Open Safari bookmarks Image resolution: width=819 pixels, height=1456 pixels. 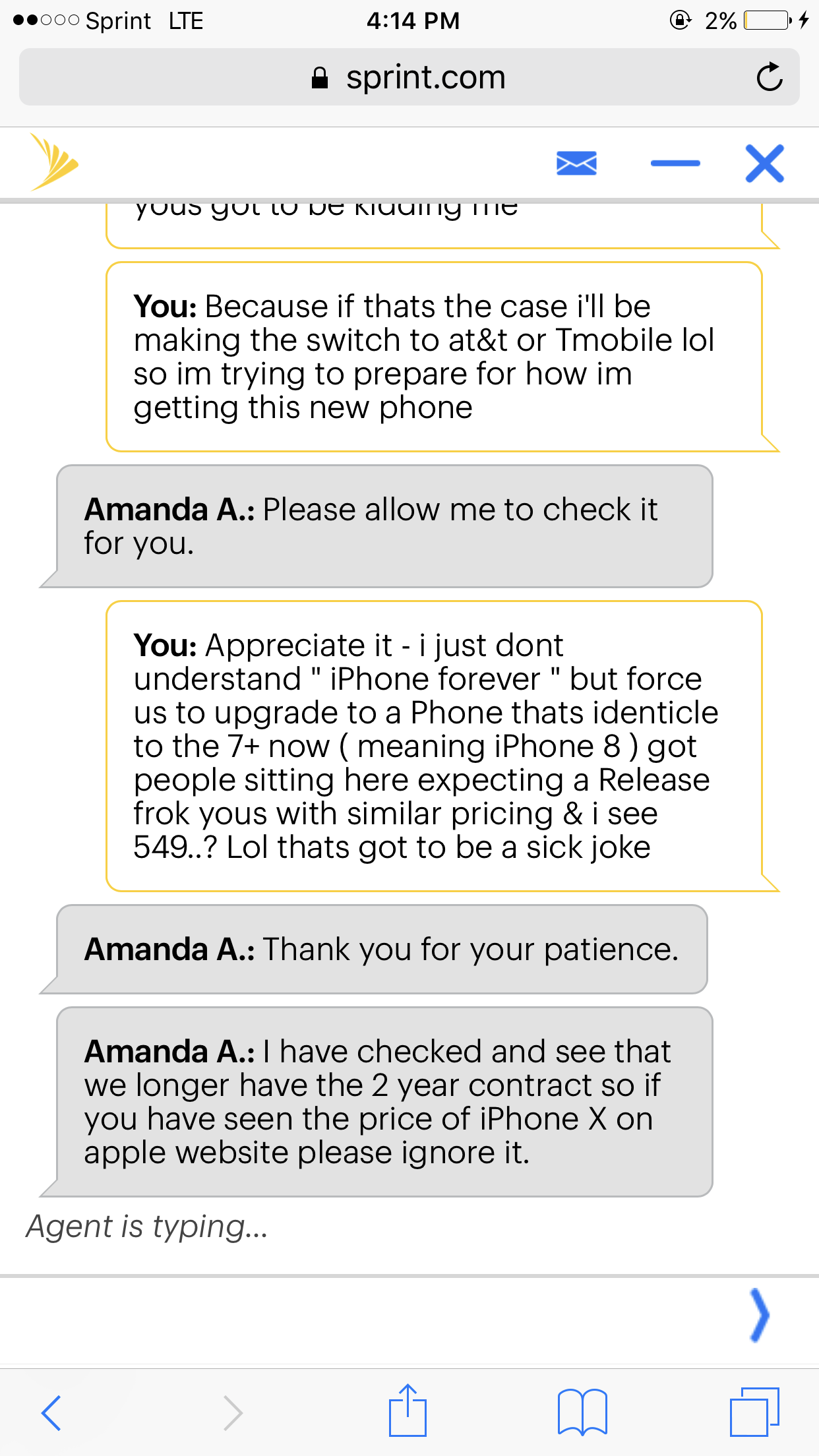pos(582,1412)
